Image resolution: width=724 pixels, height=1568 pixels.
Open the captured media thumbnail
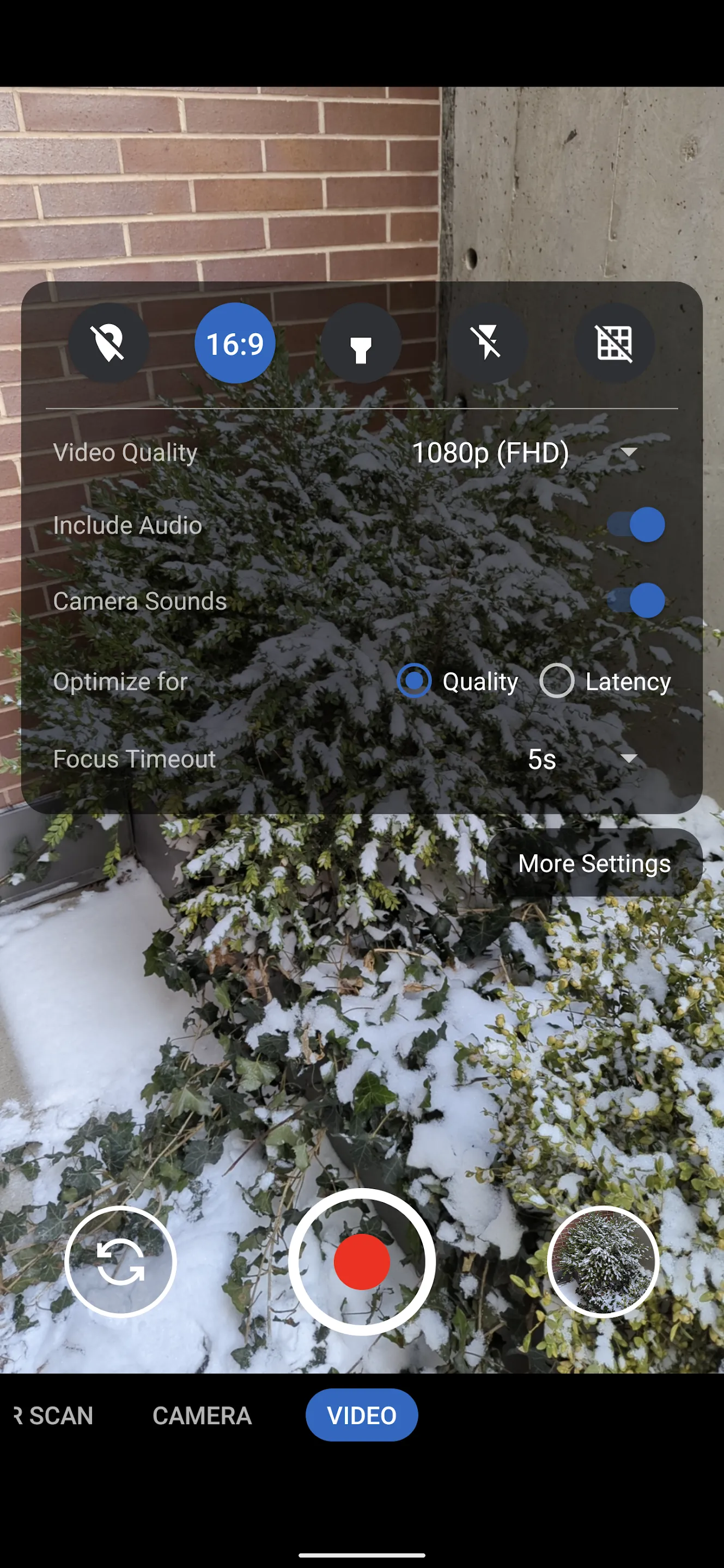[603, 1260]
